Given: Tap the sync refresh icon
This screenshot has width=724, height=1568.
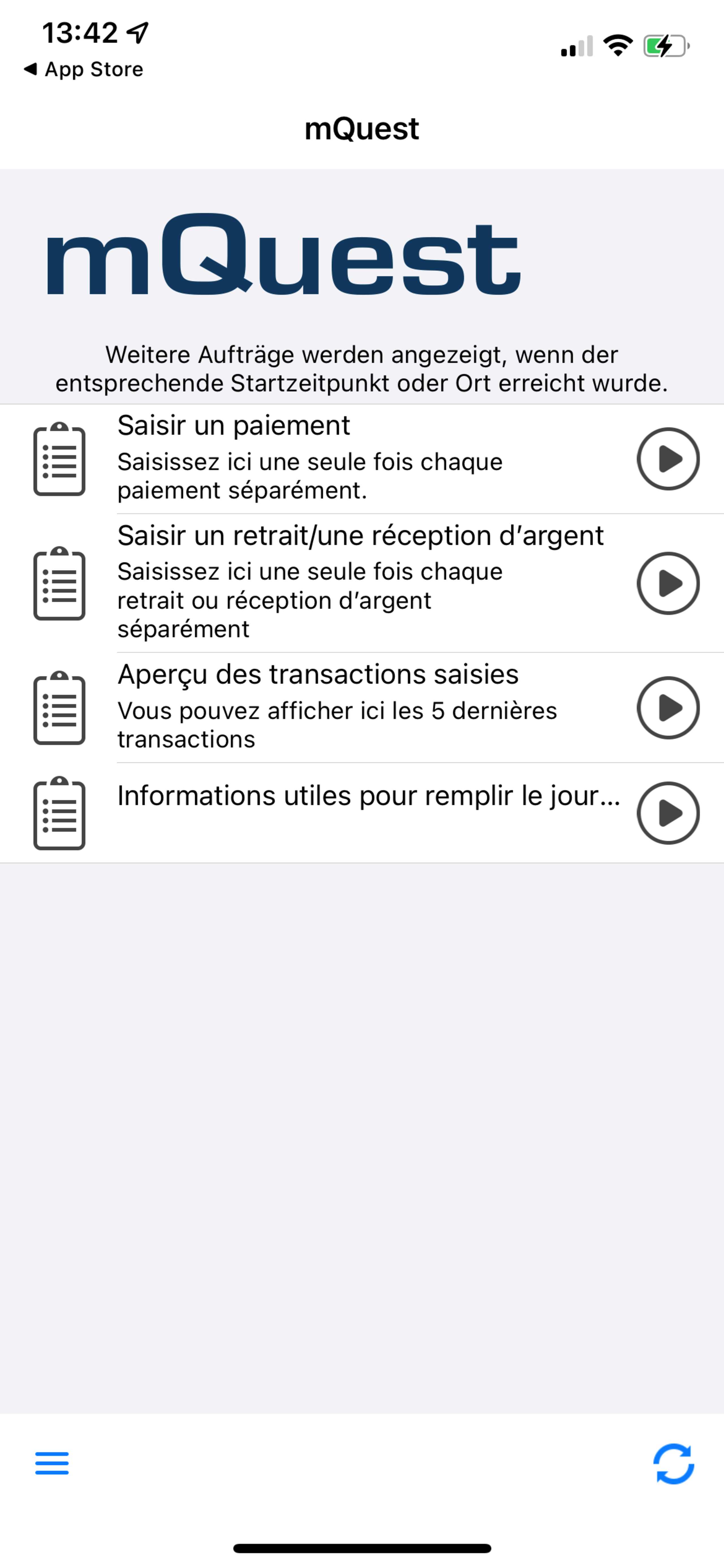Looking at the screenshot, I should 673,1463.
